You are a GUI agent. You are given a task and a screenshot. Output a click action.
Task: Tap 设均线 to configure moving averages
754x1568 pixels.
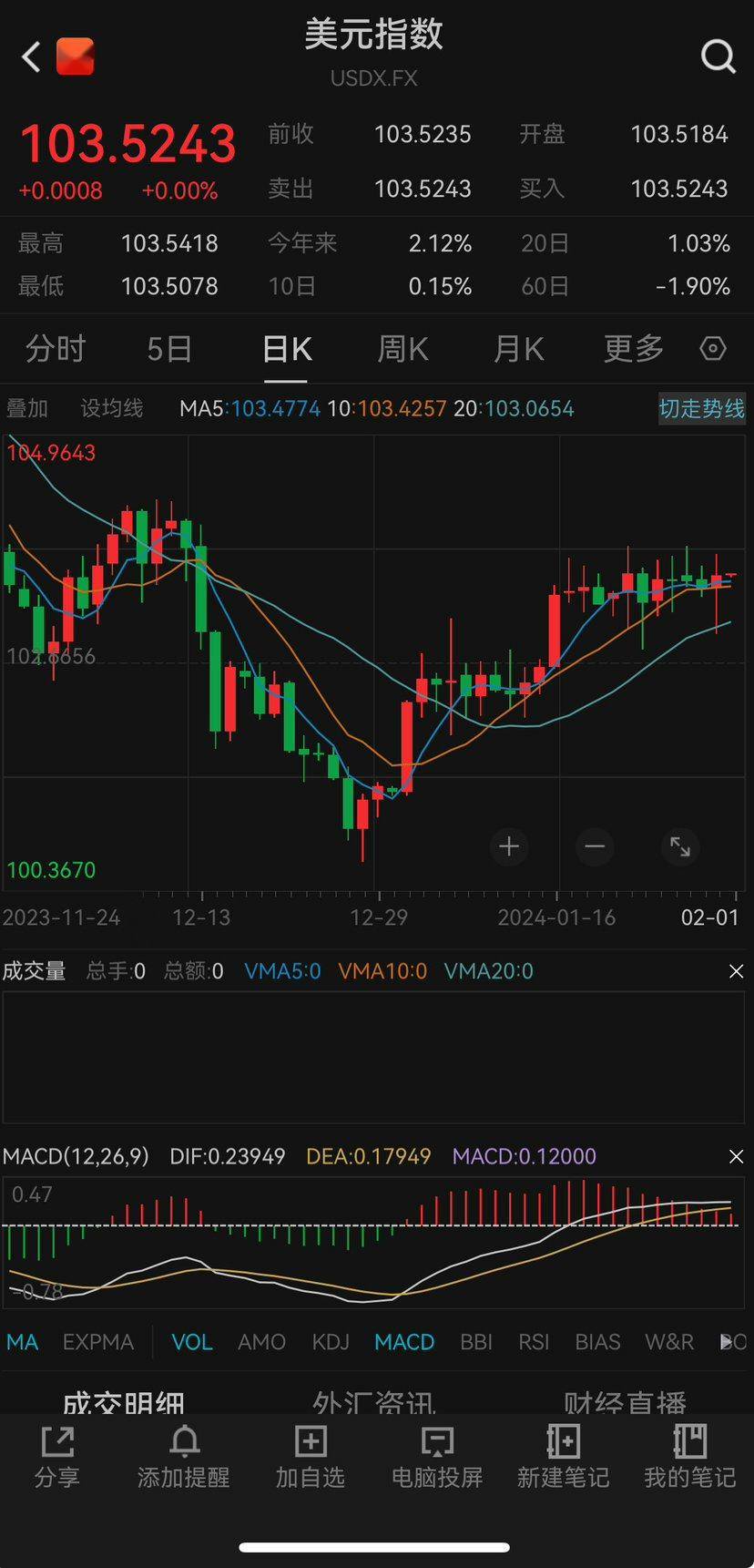pos(111,408)
